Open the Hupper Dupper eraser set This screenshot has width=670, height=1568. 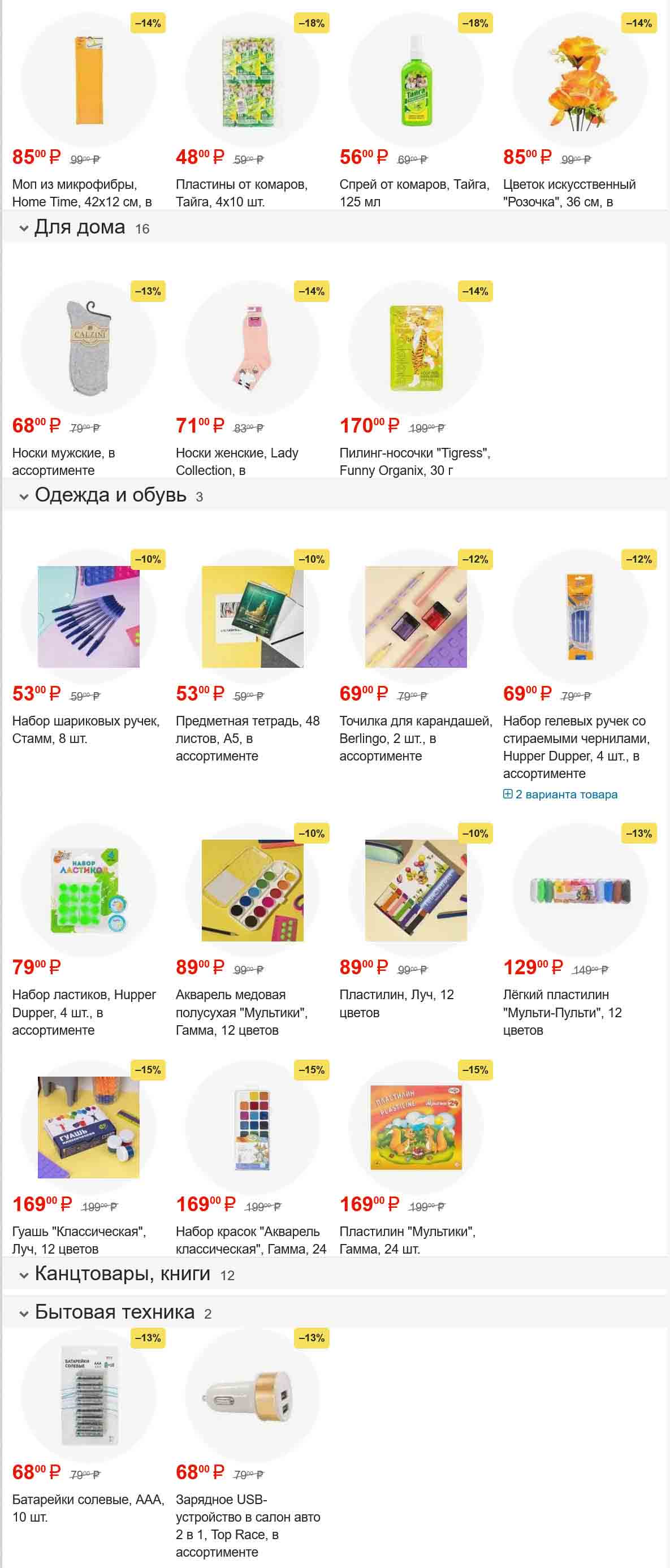[83, 1012]
